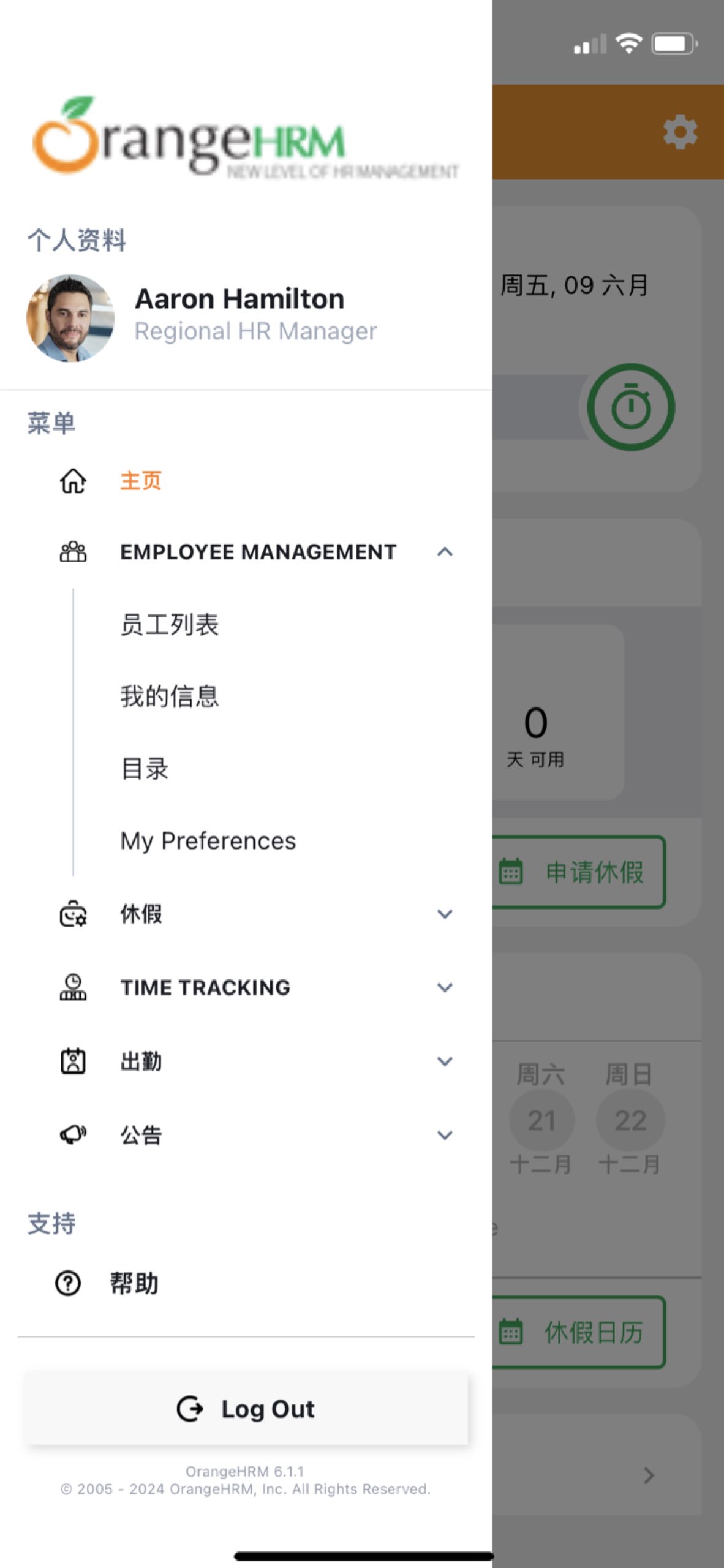724x1568 pixels.
Task: Open 目录 directory
Action: coord(145,769)
